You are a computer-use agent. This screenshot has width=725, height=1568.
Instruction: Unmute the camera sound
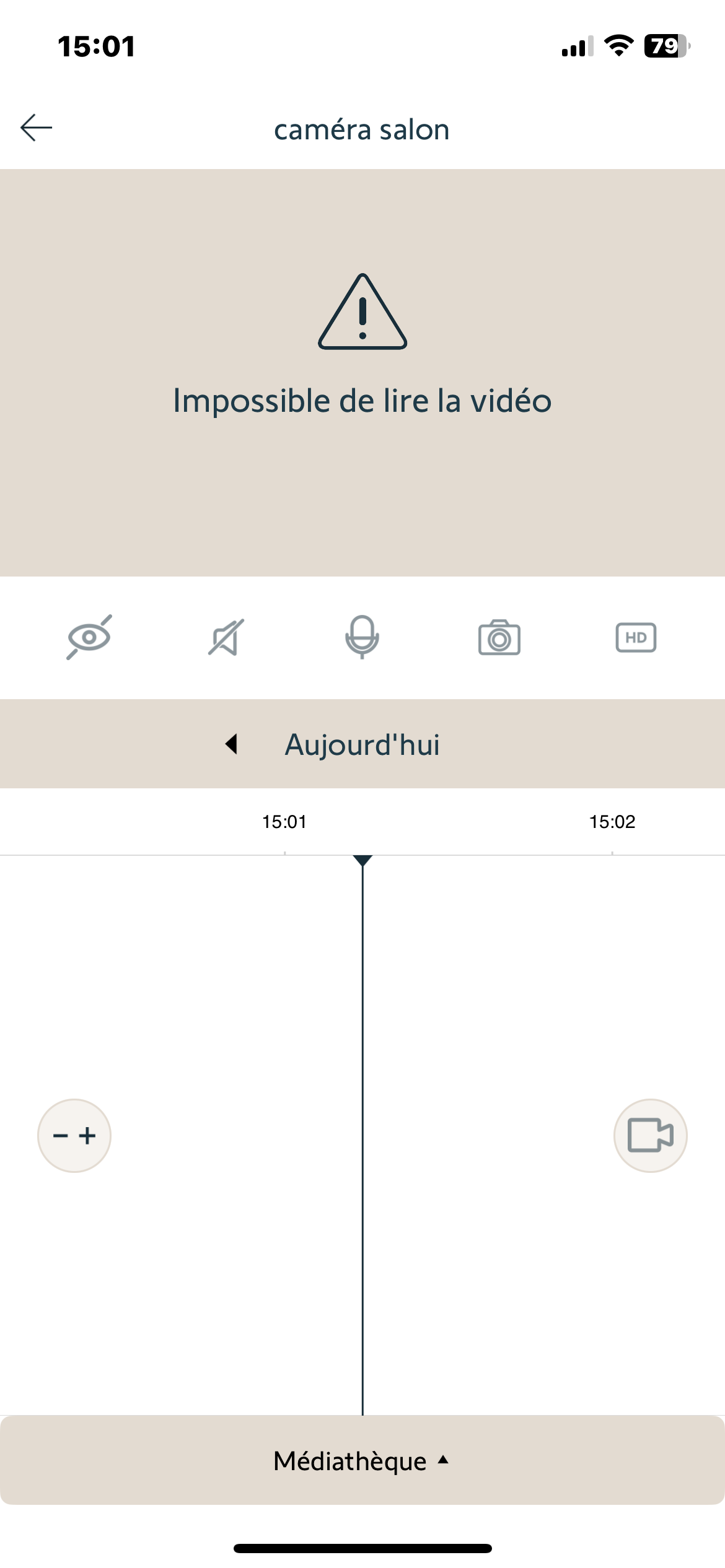click(x=226, y=637)
